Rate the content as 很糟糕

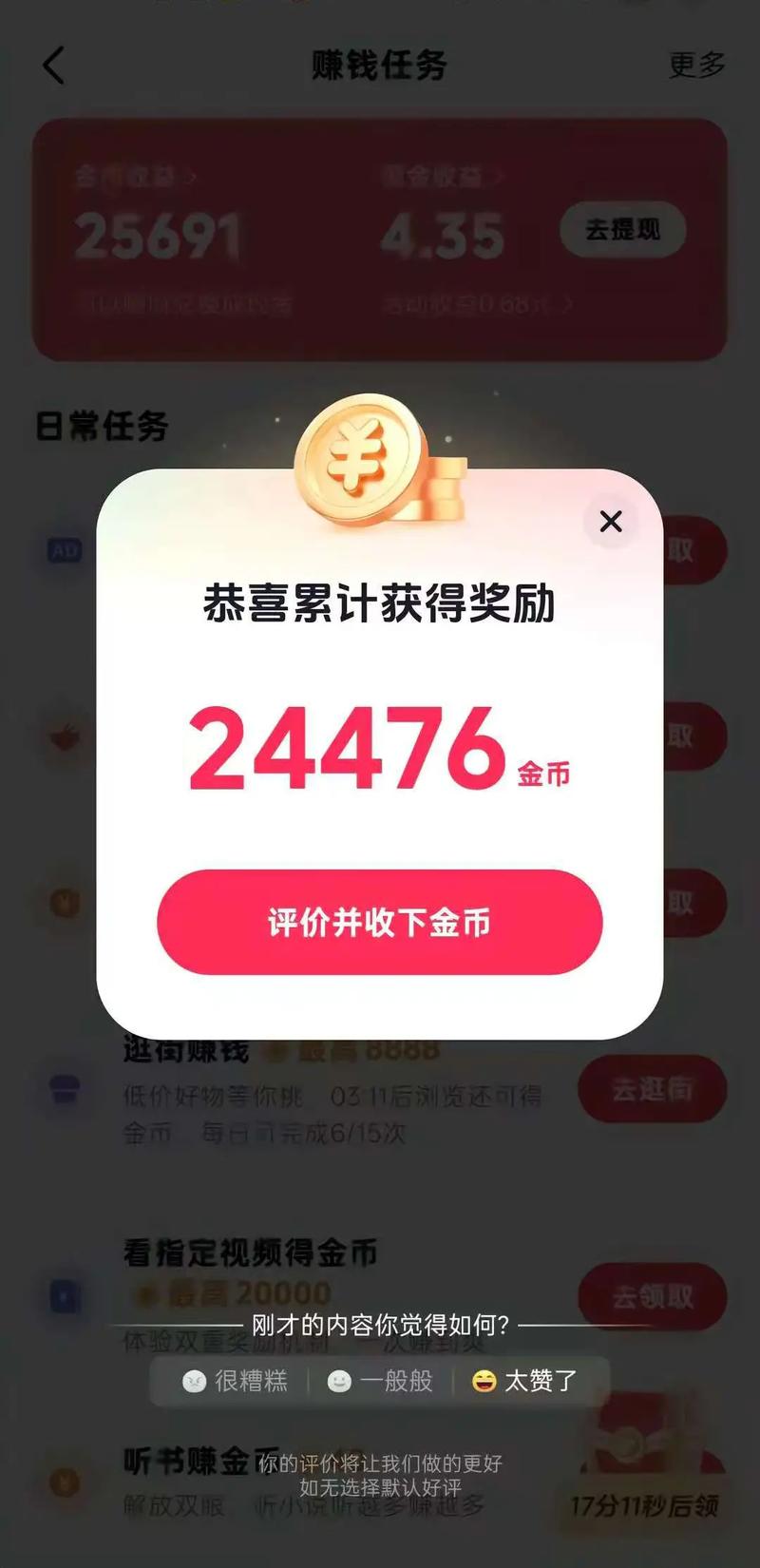tap(235, 1381)
